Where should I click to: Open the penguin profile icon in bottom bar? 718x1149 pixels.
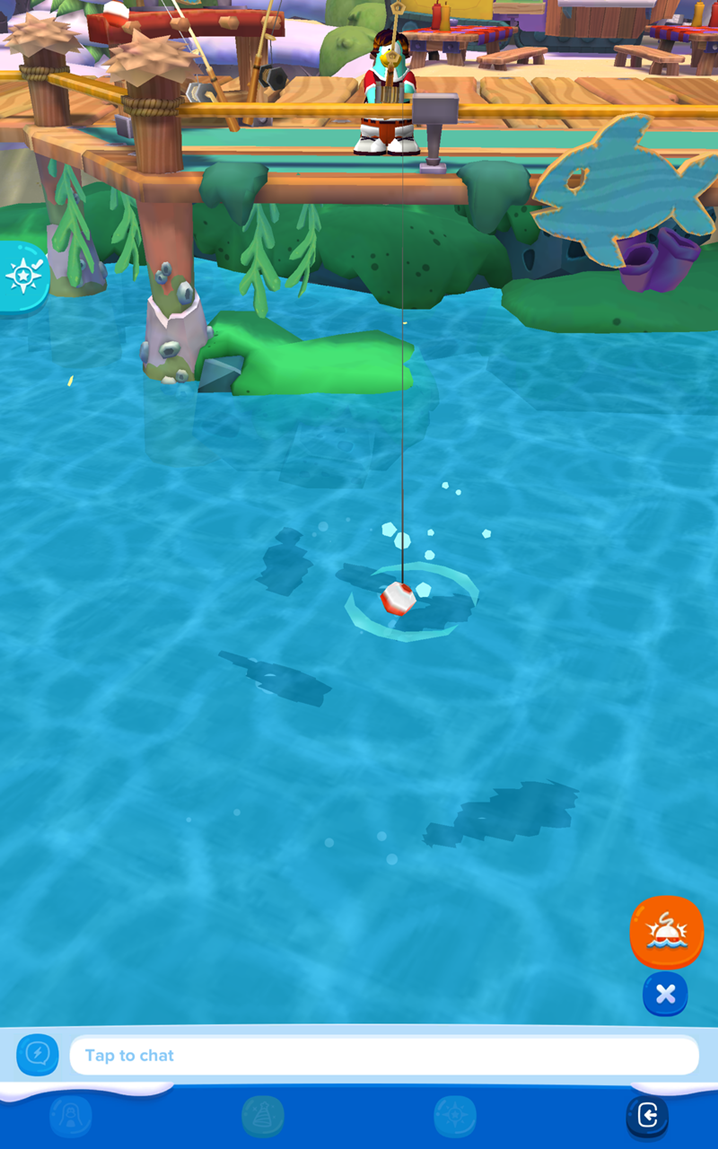pos(71,1116)
